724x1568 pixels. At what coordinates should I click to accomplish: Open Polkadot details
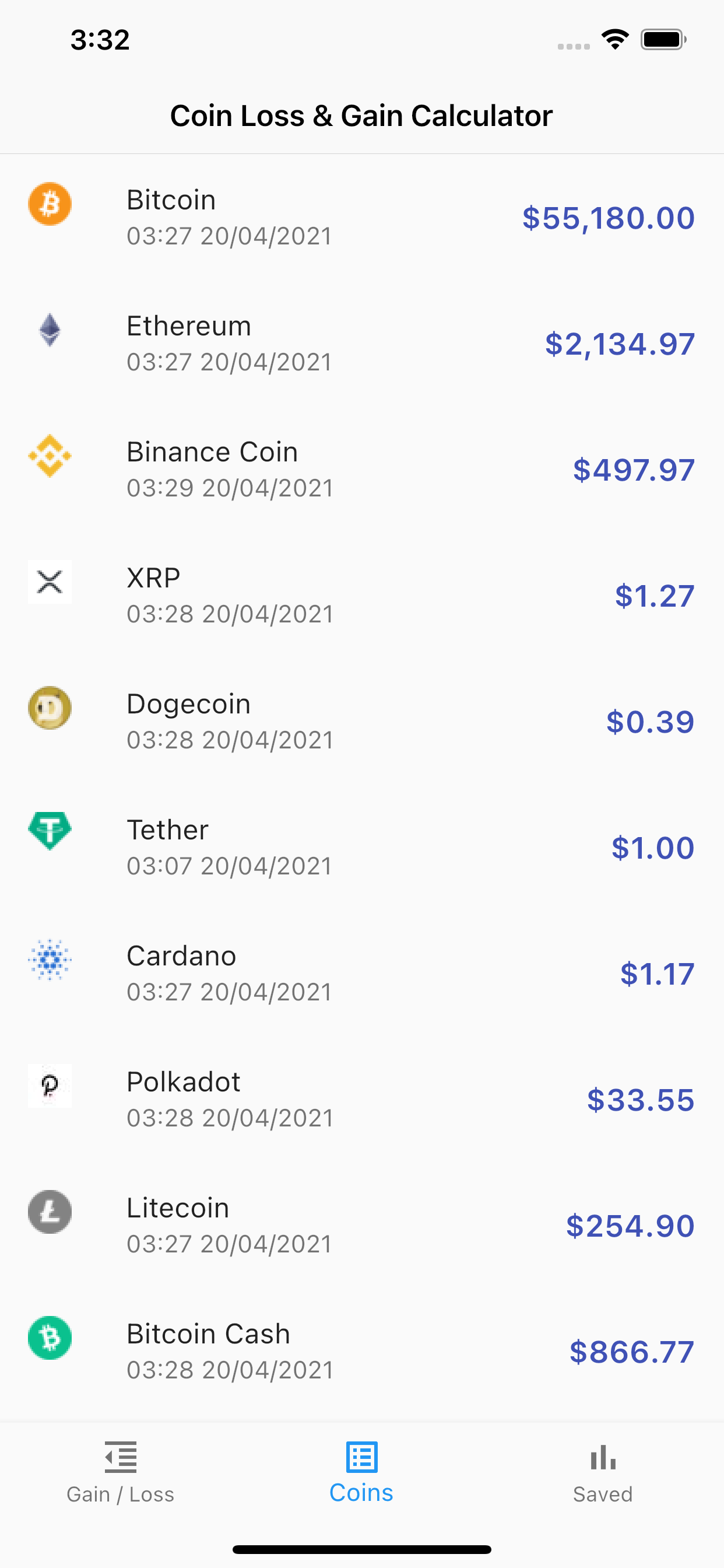[x=362, y=1100]
